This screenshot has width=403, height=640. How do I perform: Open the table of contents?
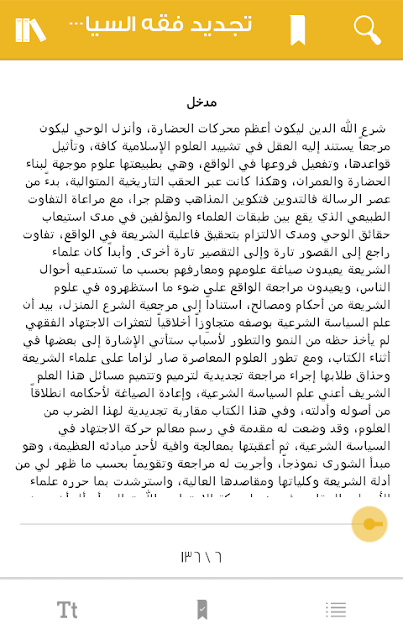pyautogui.click(x=336, y=610)
